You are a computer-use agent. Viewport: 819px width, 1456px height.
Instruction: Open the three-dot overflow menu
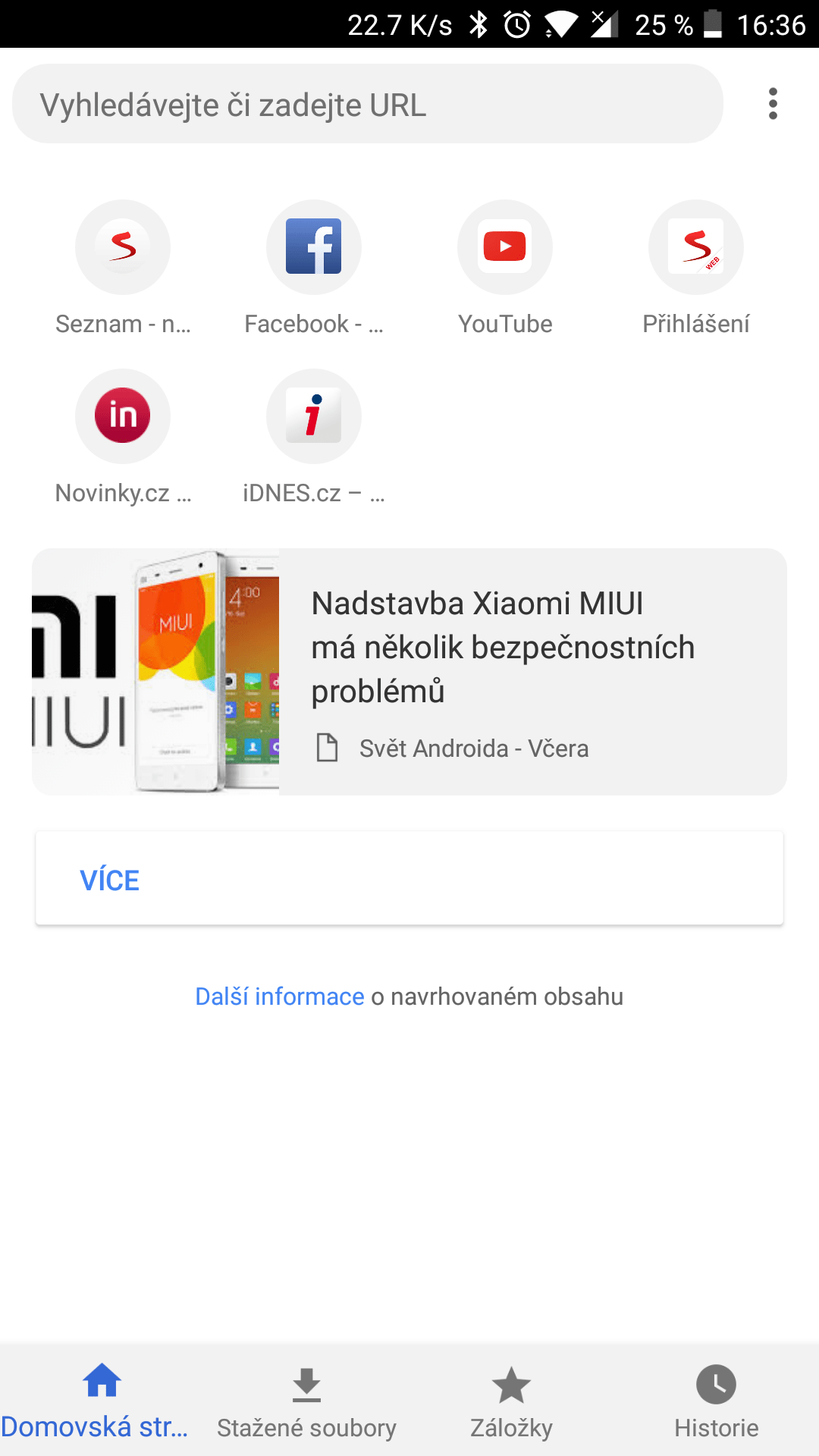tap(773, 104)
